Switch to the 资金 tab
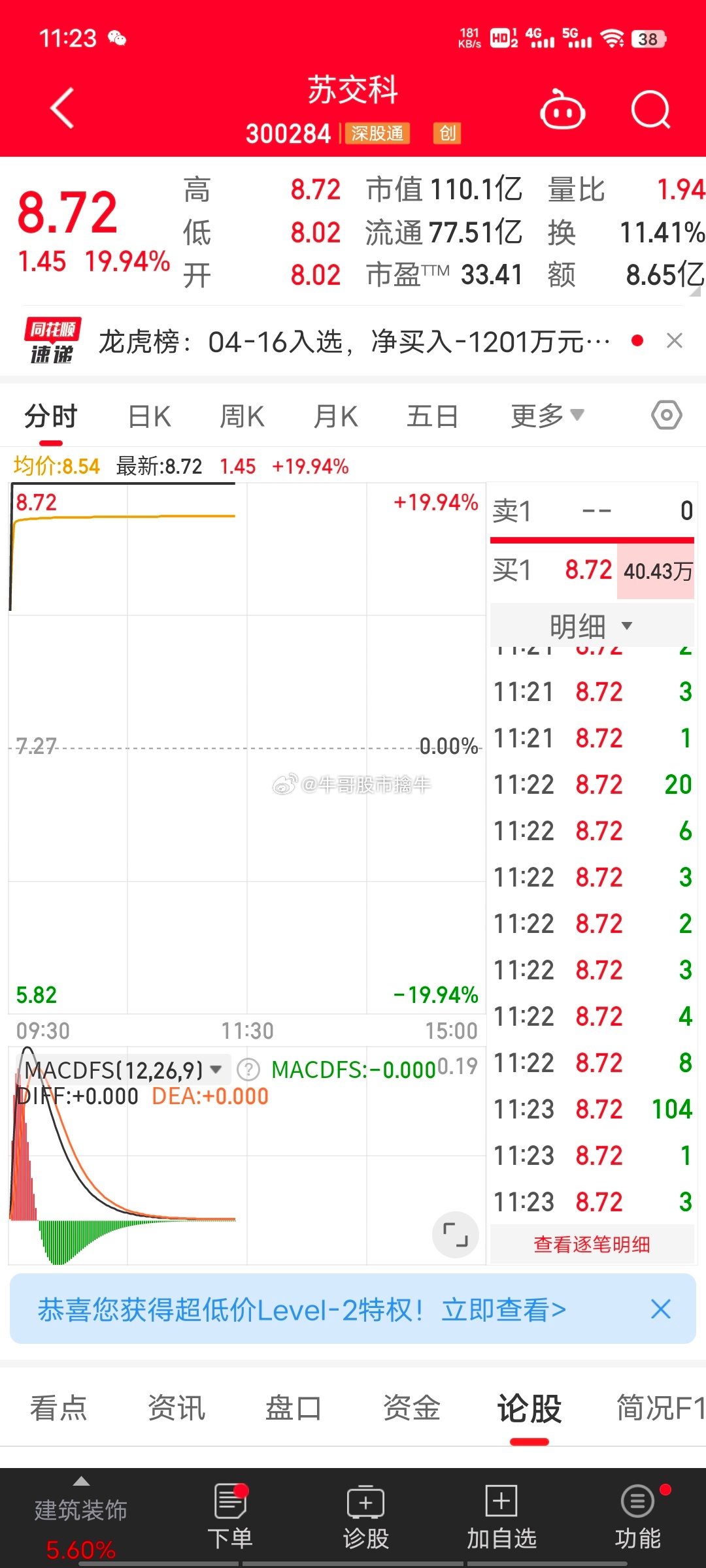This screenshot has height=1568, width=706. pyautogui.click(x=412, y=1408)
